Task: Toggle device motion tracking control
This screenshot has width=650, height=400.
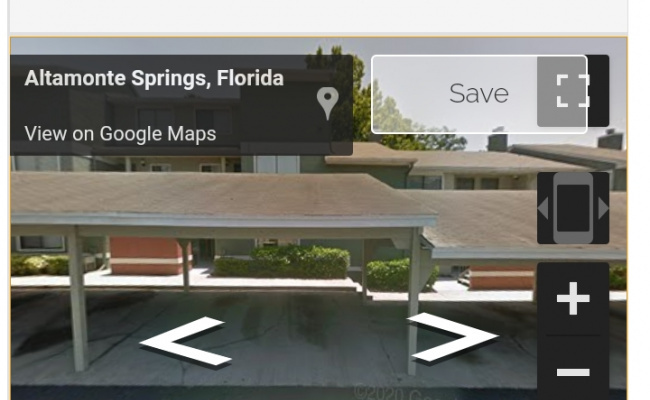Action: click(x=573, y=208)
